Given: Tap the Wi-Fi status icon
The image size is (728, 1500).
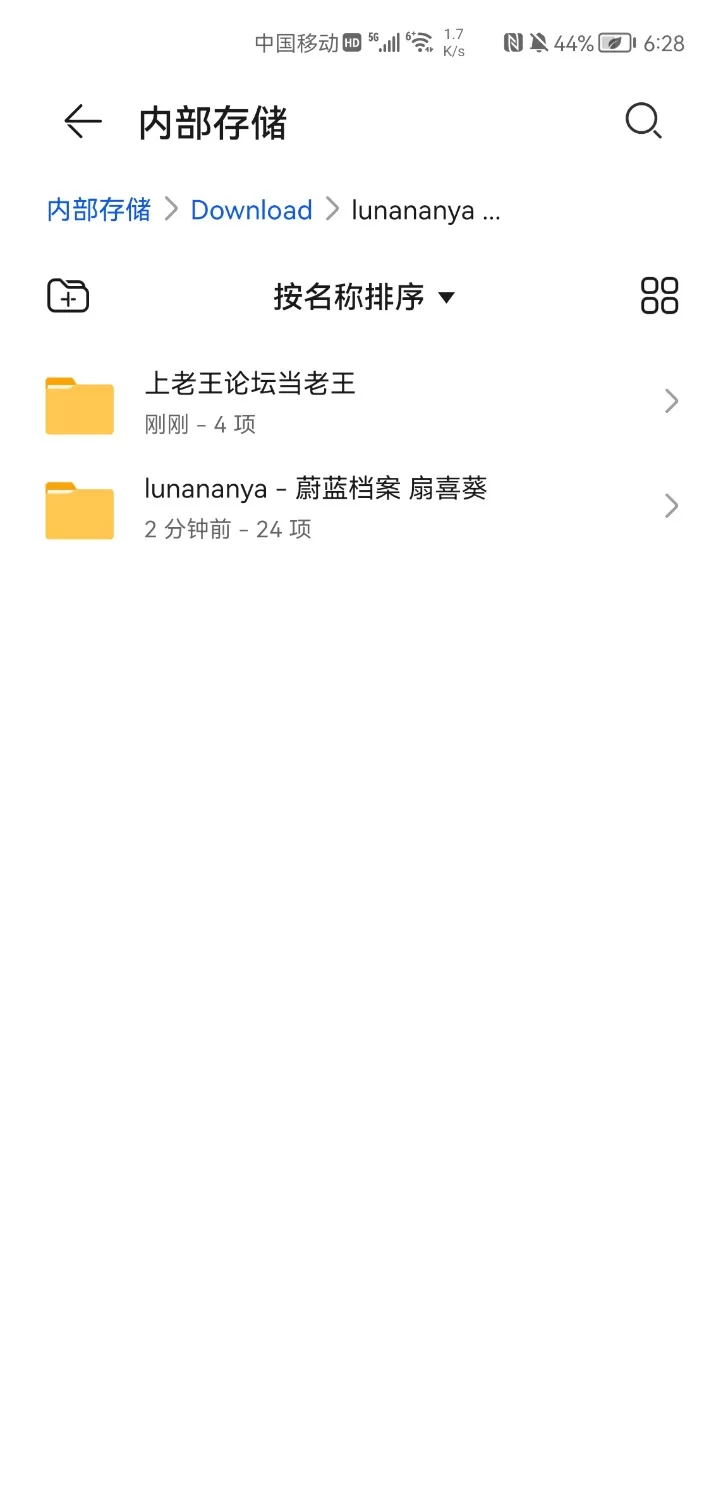Looking at the screenshot, I should click(422, 42).
